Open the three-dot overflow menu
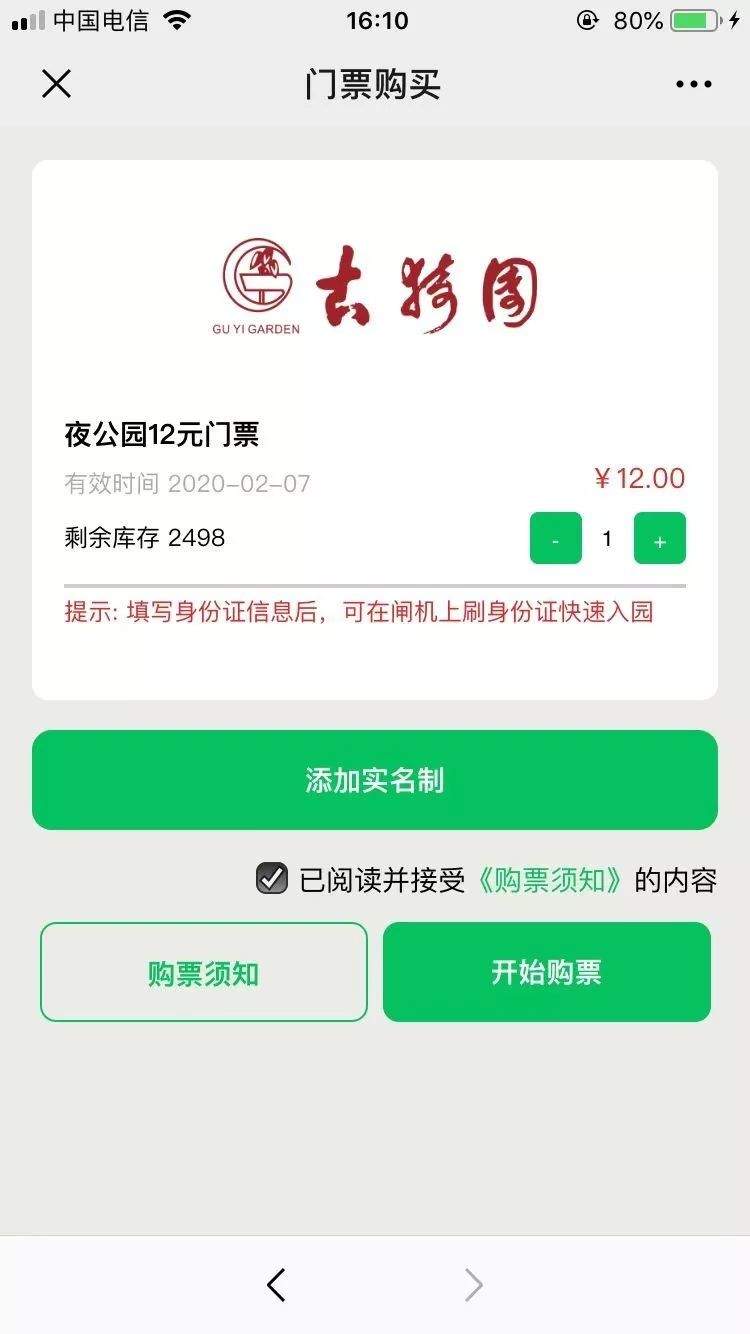750x1334 pixels. click(693, 84)
